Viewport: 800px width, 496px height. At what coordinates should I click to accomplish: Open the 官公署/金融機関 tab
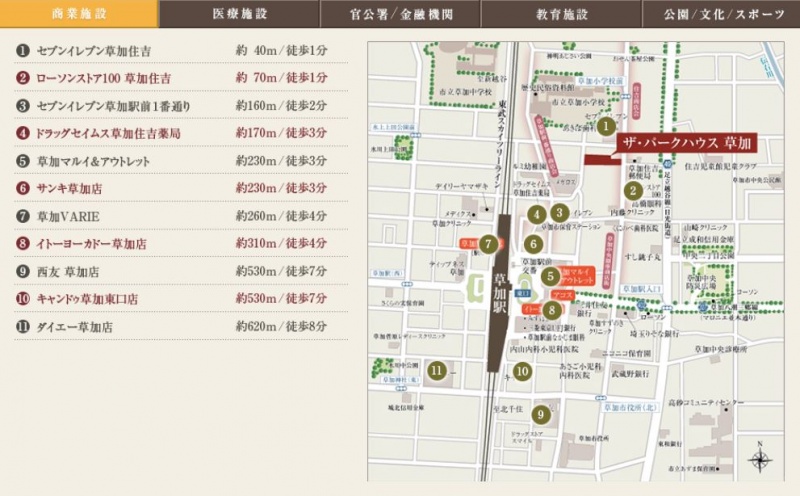[x=400, y=14]
